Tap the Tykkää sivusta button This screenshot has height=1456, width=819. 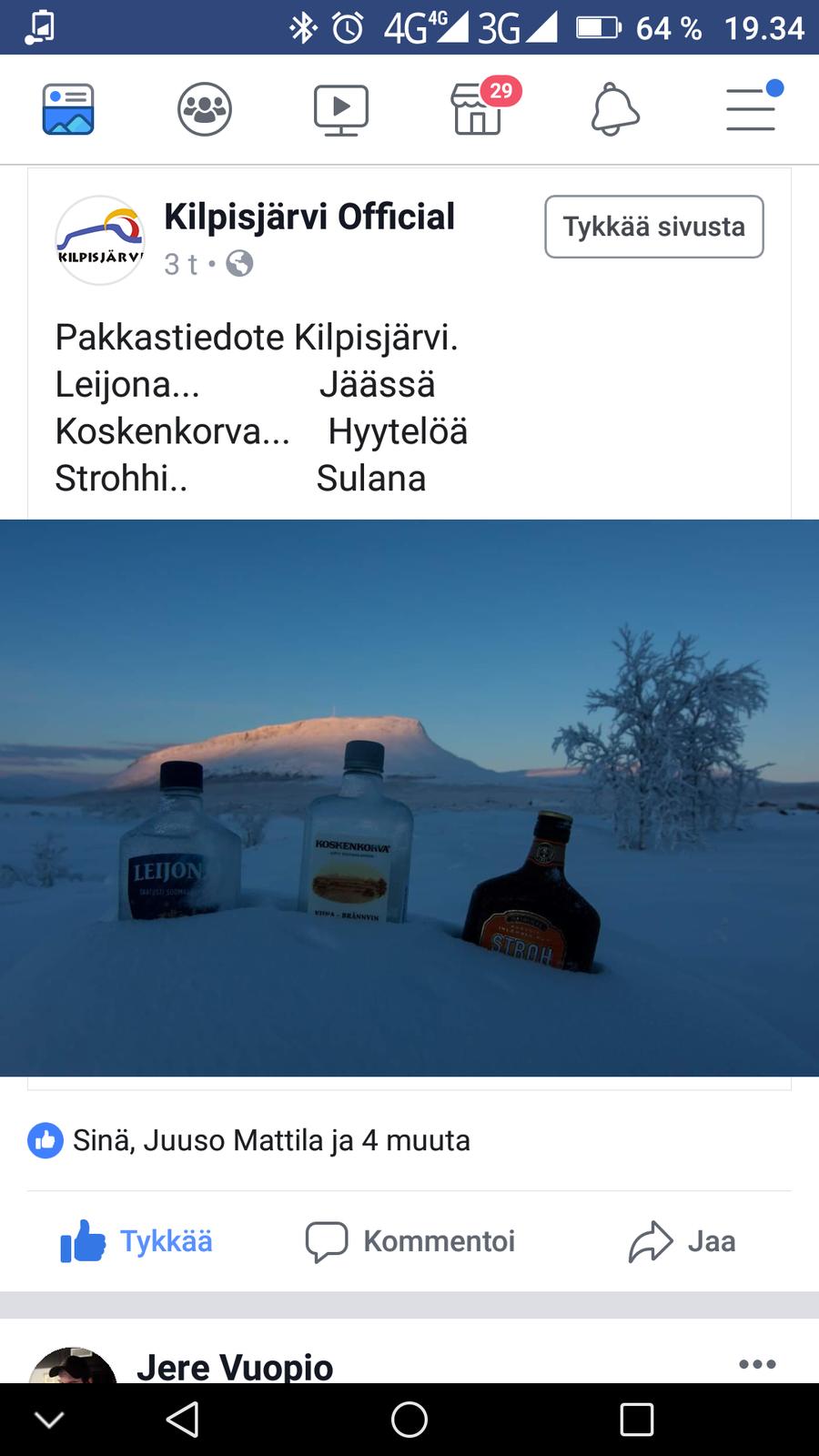tap(653, 227)
